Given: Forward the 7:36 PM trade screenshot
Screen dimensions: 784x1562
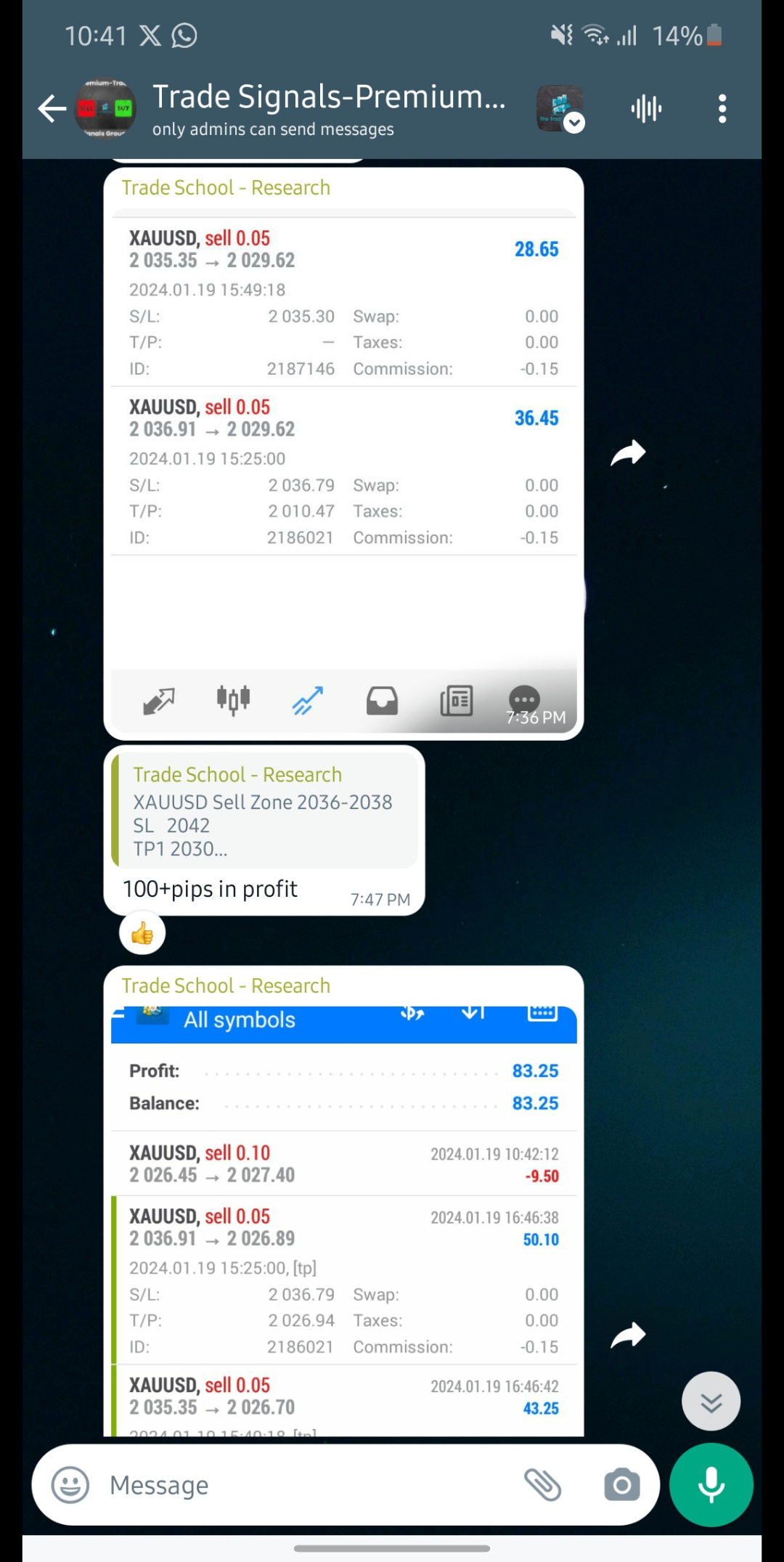Looking at the screenshot, I should pyautogui.click(x=628, y=453).
